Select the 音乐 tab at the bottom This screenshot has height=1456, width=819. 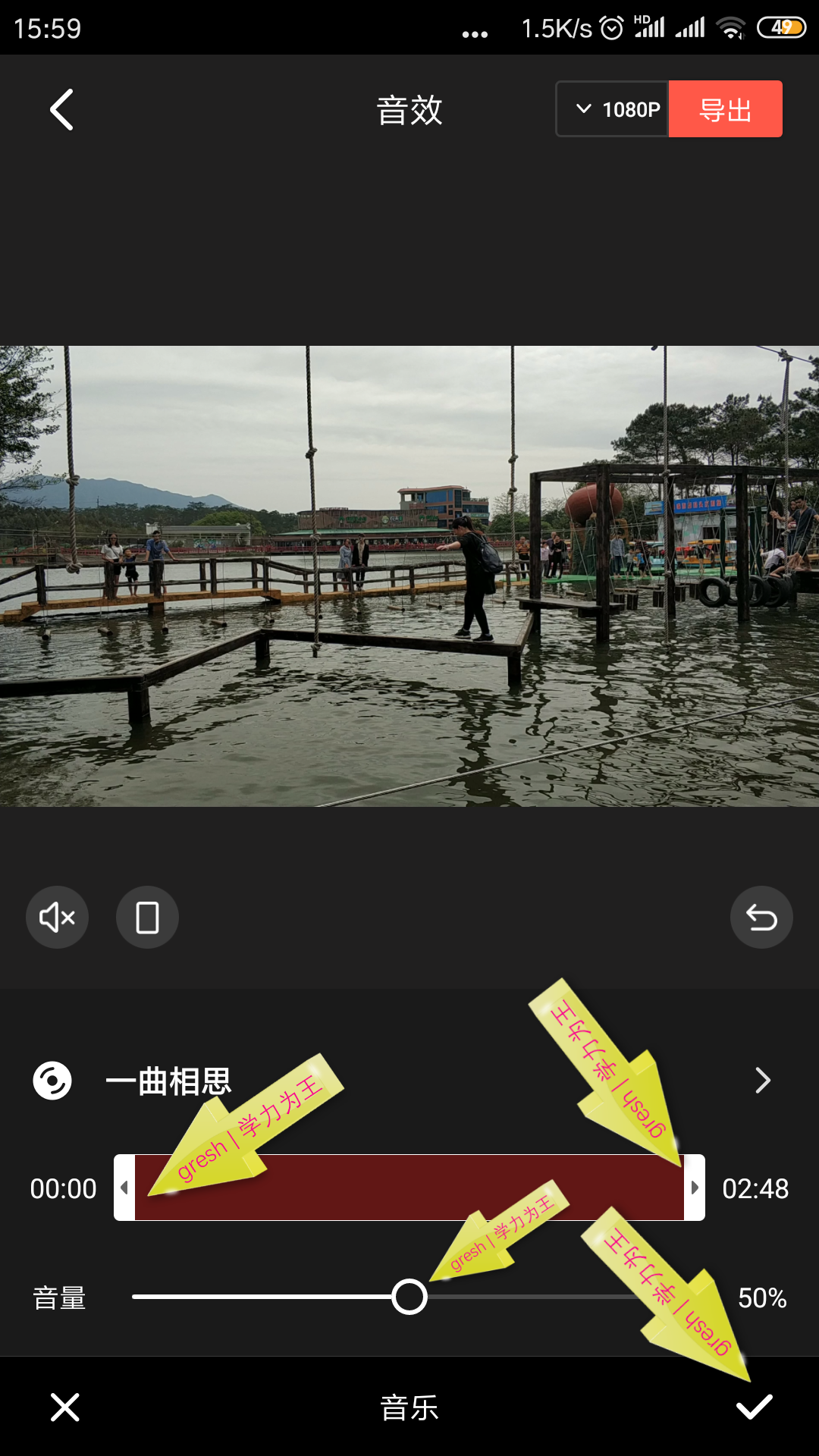coord(409,1408)
